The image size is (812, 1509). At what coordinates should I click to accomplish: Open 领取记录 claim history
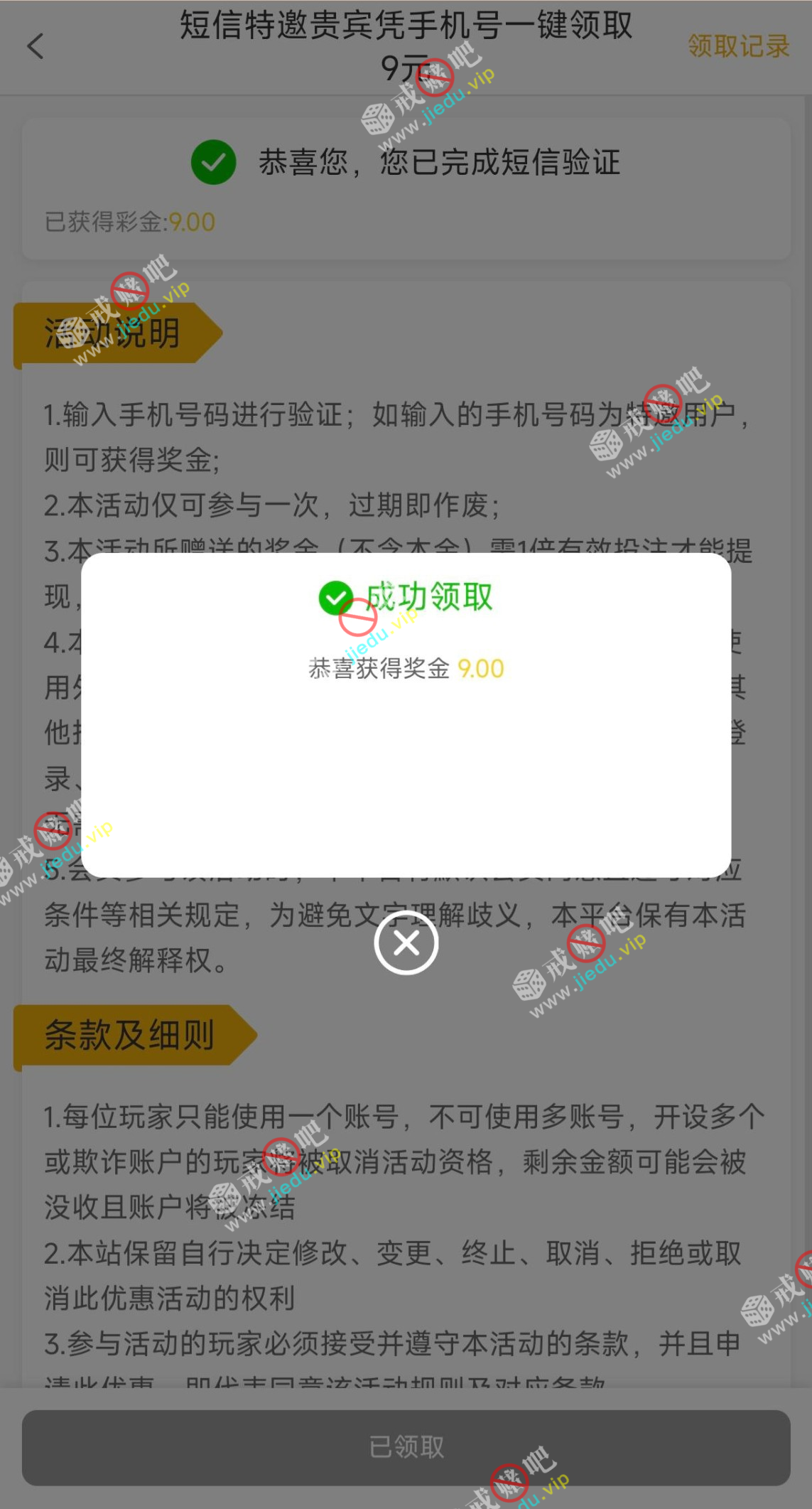(738, 47)
